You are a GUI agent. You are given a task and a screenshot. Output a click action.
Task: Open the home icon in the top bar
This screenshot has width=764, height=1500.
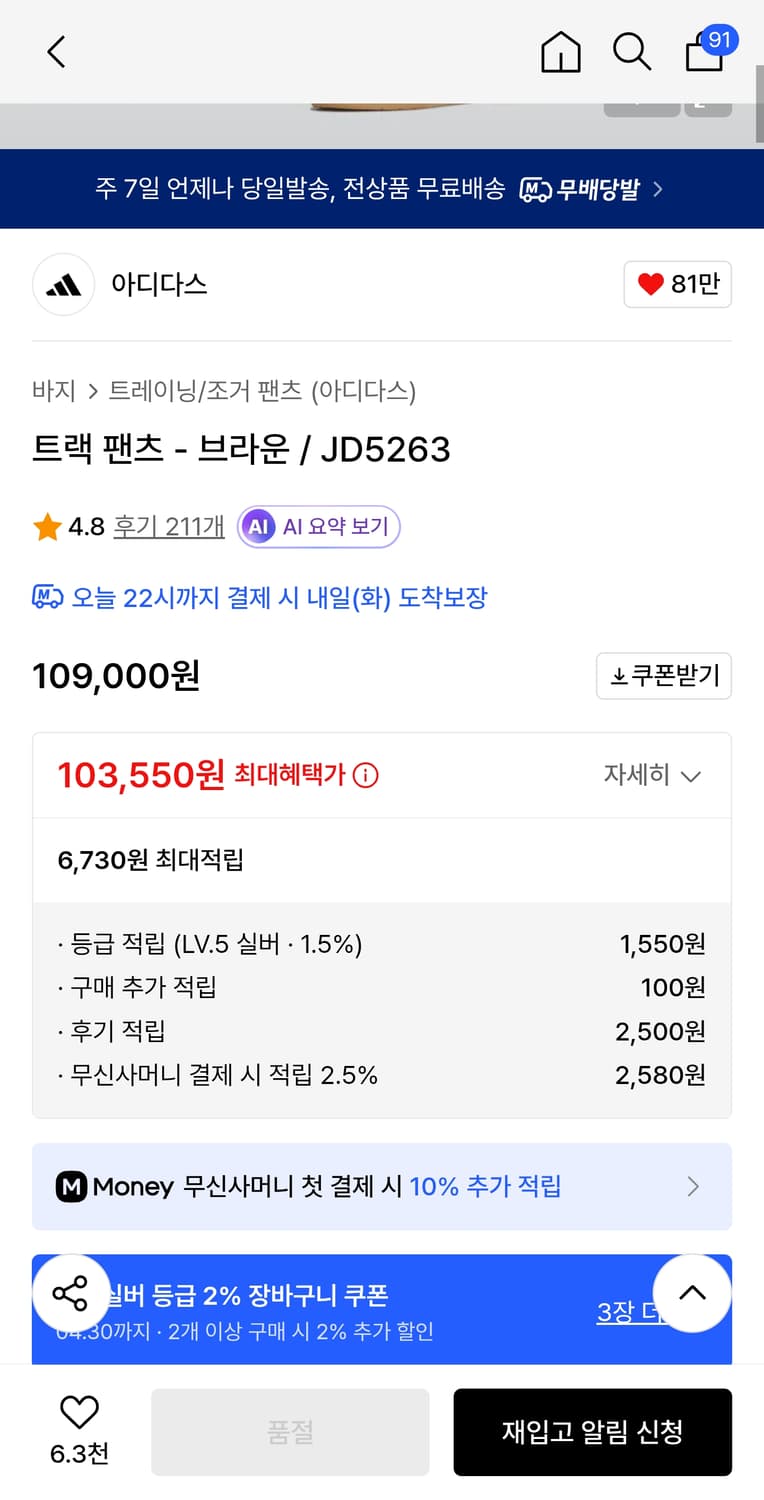tap(561, 54)
